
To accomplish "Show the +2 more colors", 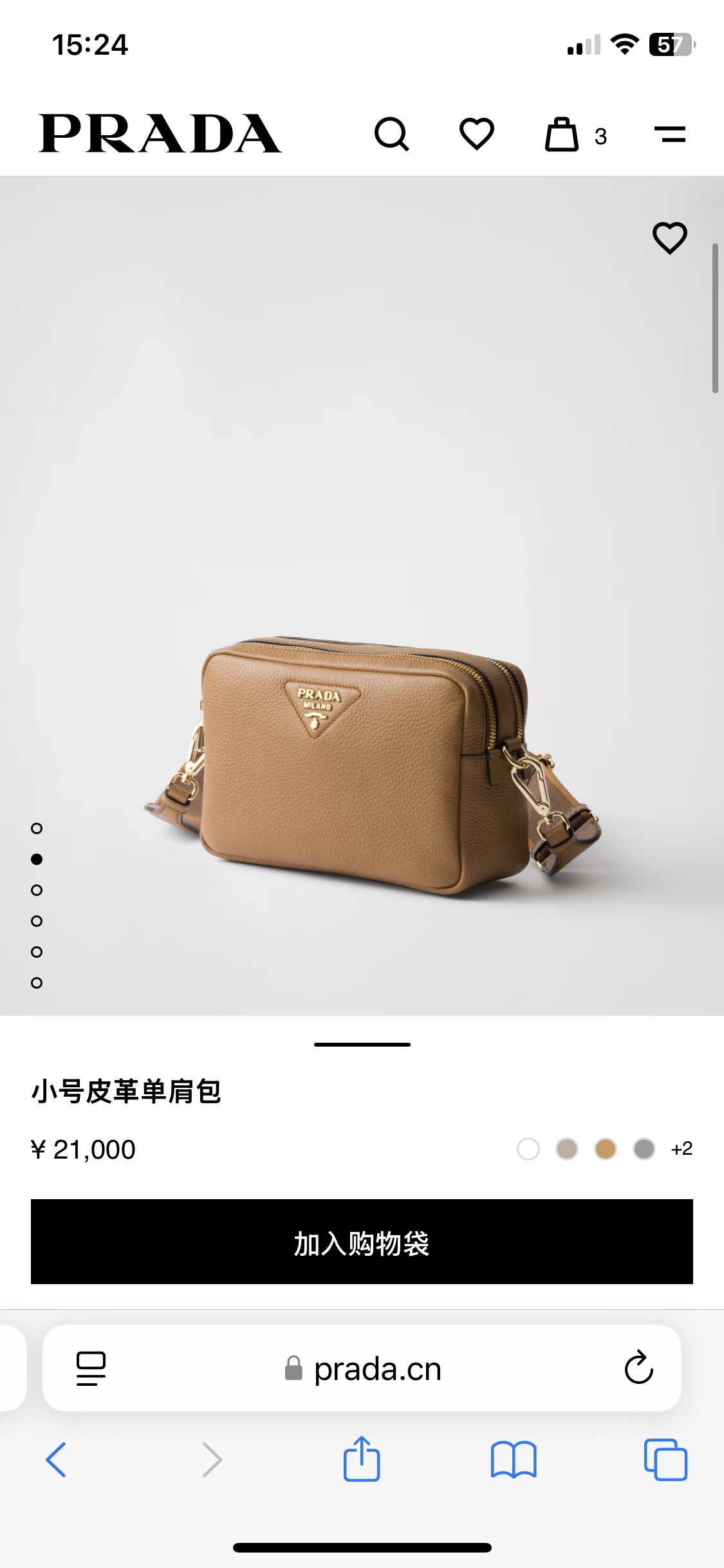I will (x=682, y=1149).
